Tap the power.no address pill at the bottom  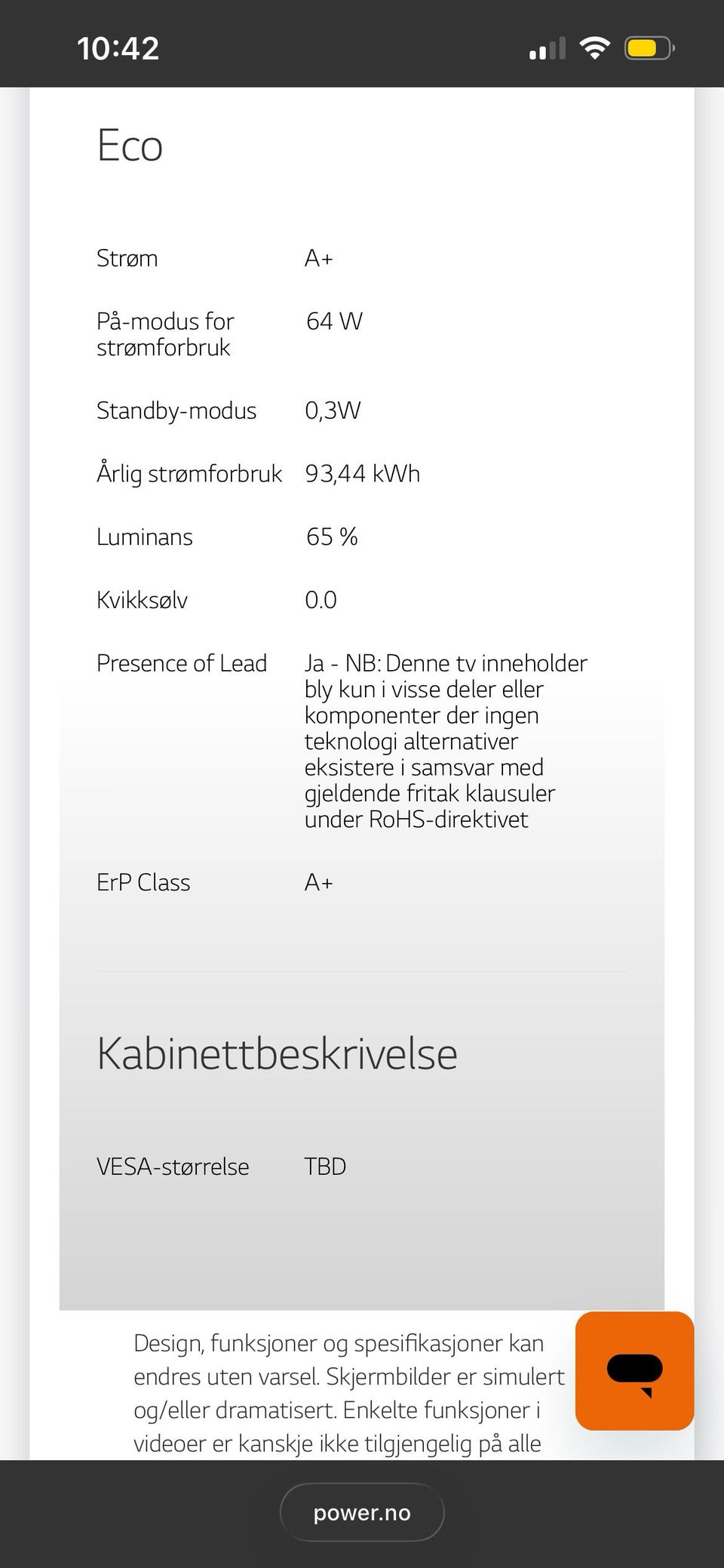point(362,1512)
